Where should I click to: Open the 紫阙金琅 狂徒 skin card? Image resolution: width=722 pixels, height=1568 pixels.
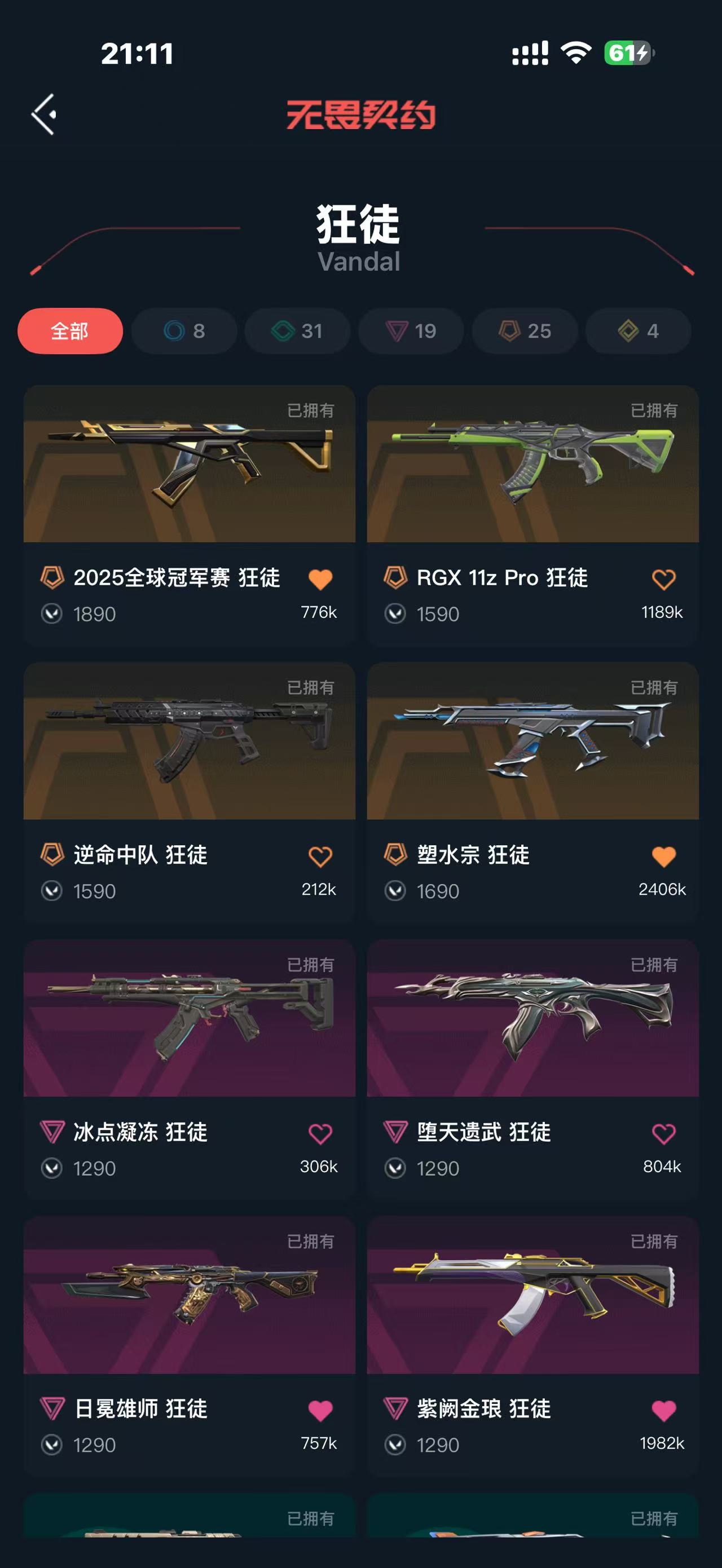[532, 1346]
